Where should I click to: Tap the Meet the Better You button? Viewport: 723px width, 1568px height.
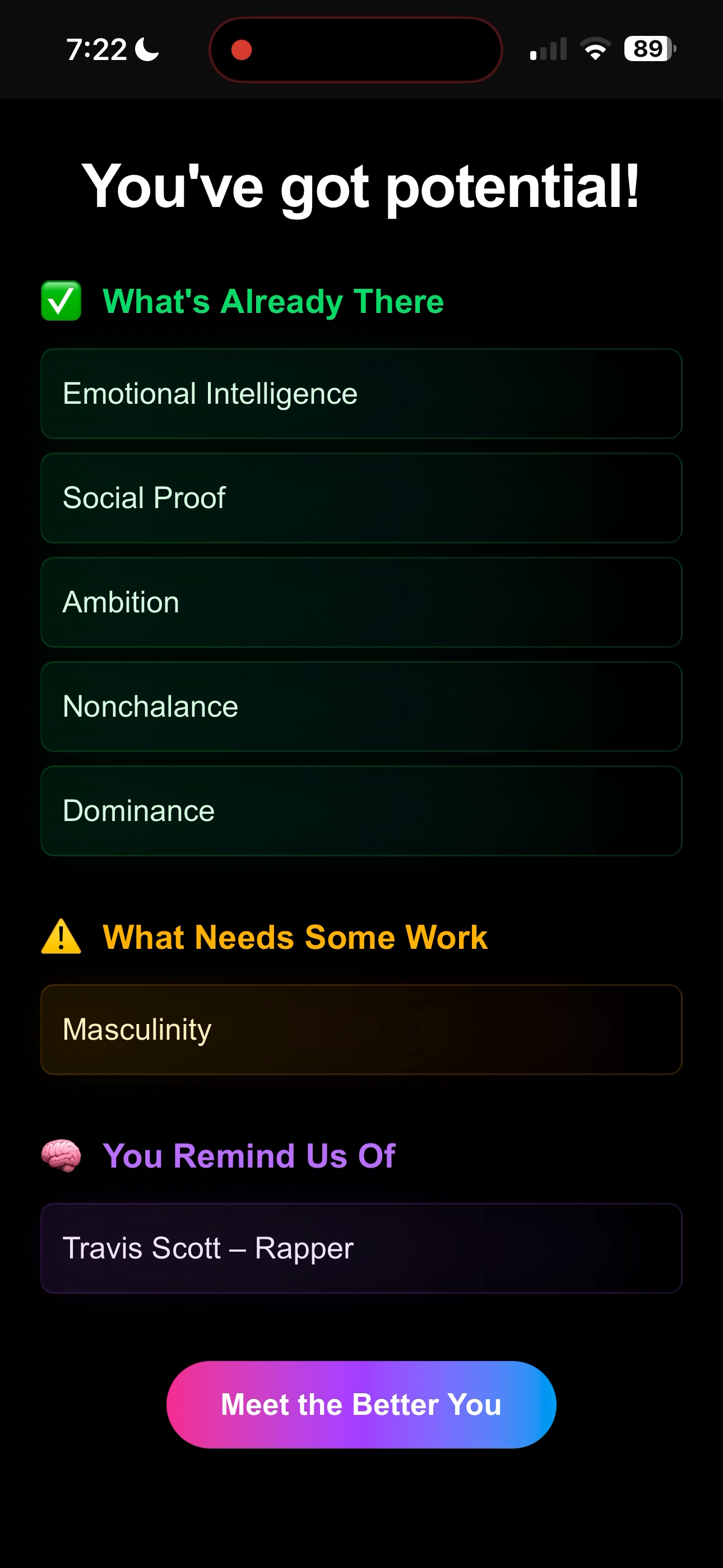tap(361, 1404)
